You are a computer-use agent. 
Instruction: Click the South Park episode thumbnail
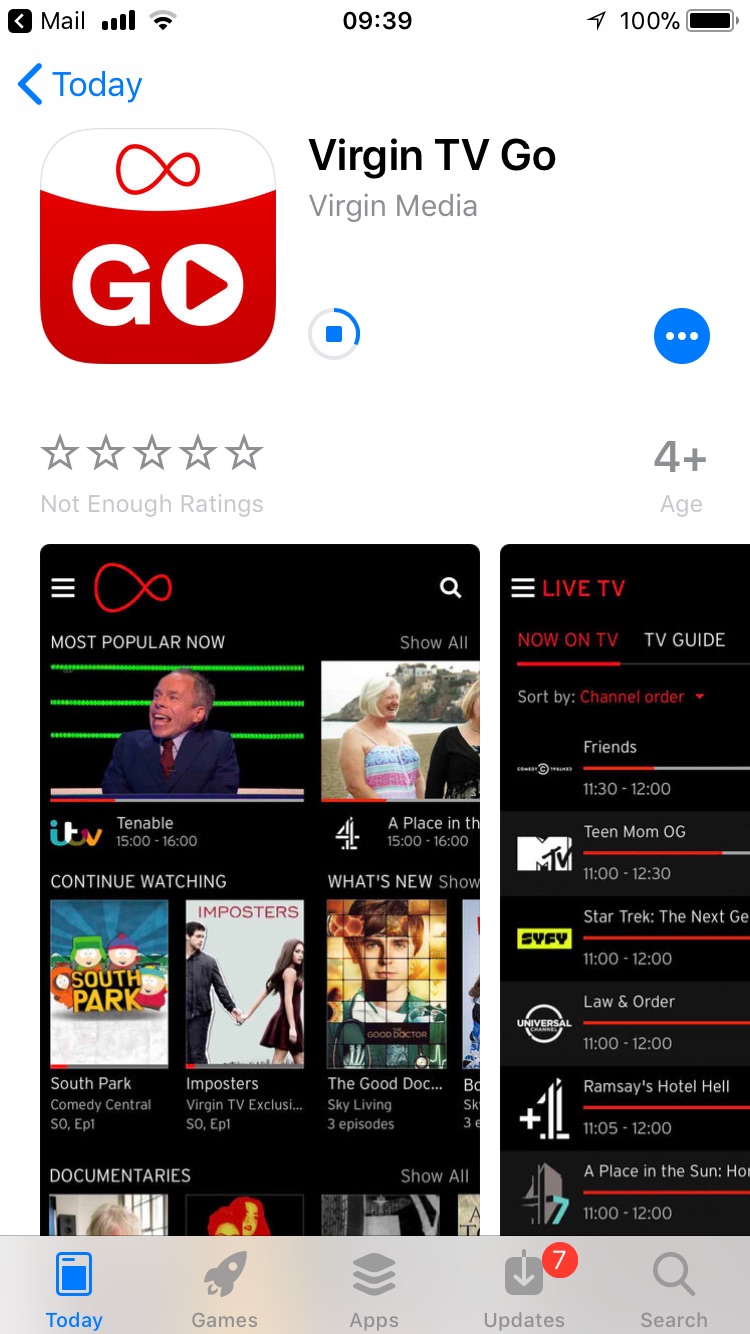point(108,985)
